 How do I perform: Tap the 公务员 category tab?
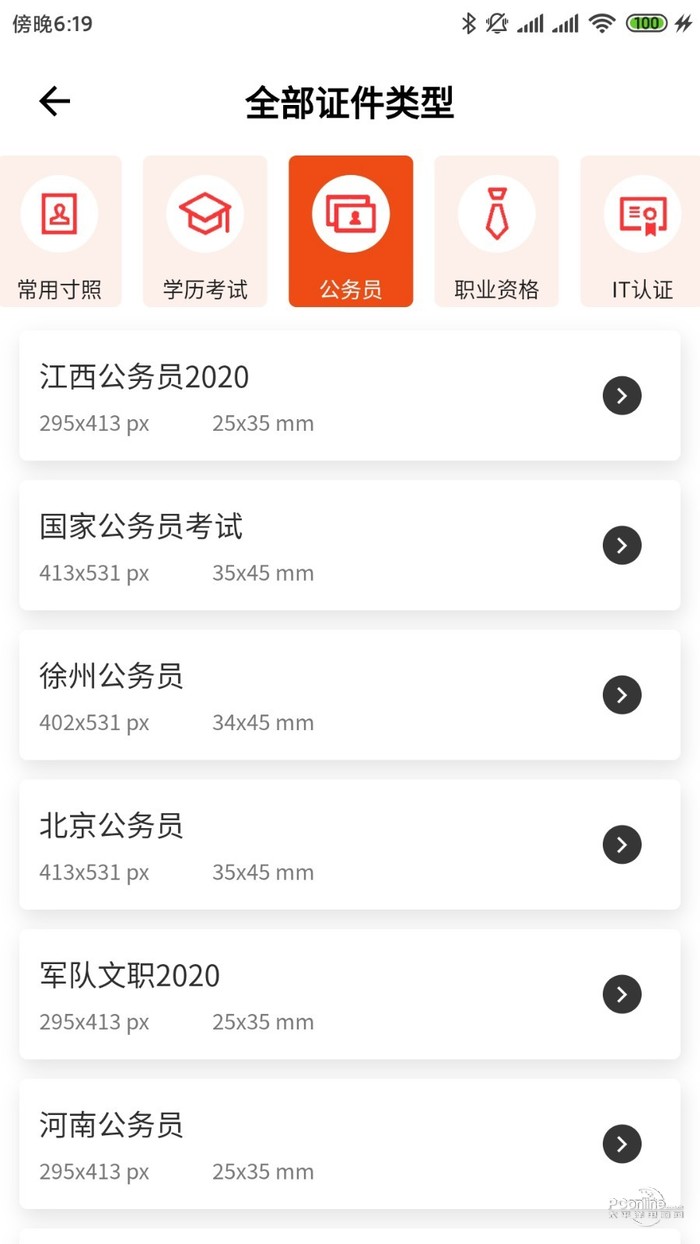click(x=351, y=231)
